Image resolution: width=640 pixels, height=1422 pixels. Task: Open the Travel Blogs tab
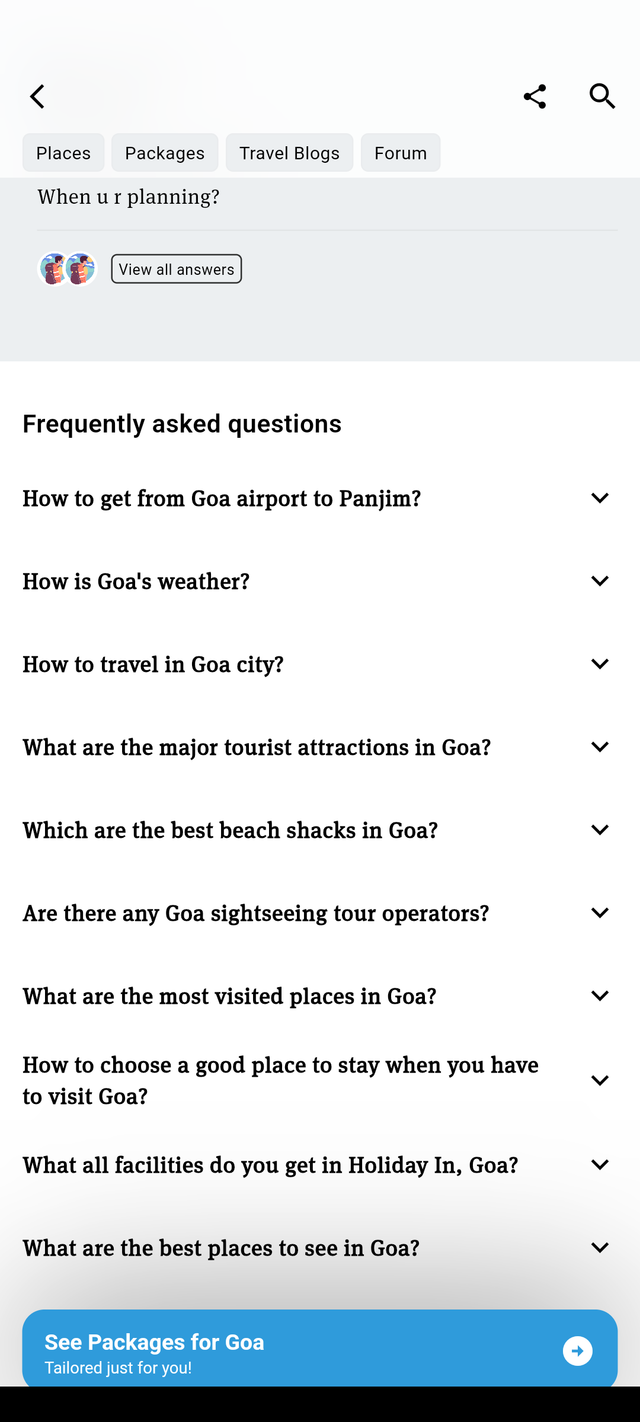(289, 153)
